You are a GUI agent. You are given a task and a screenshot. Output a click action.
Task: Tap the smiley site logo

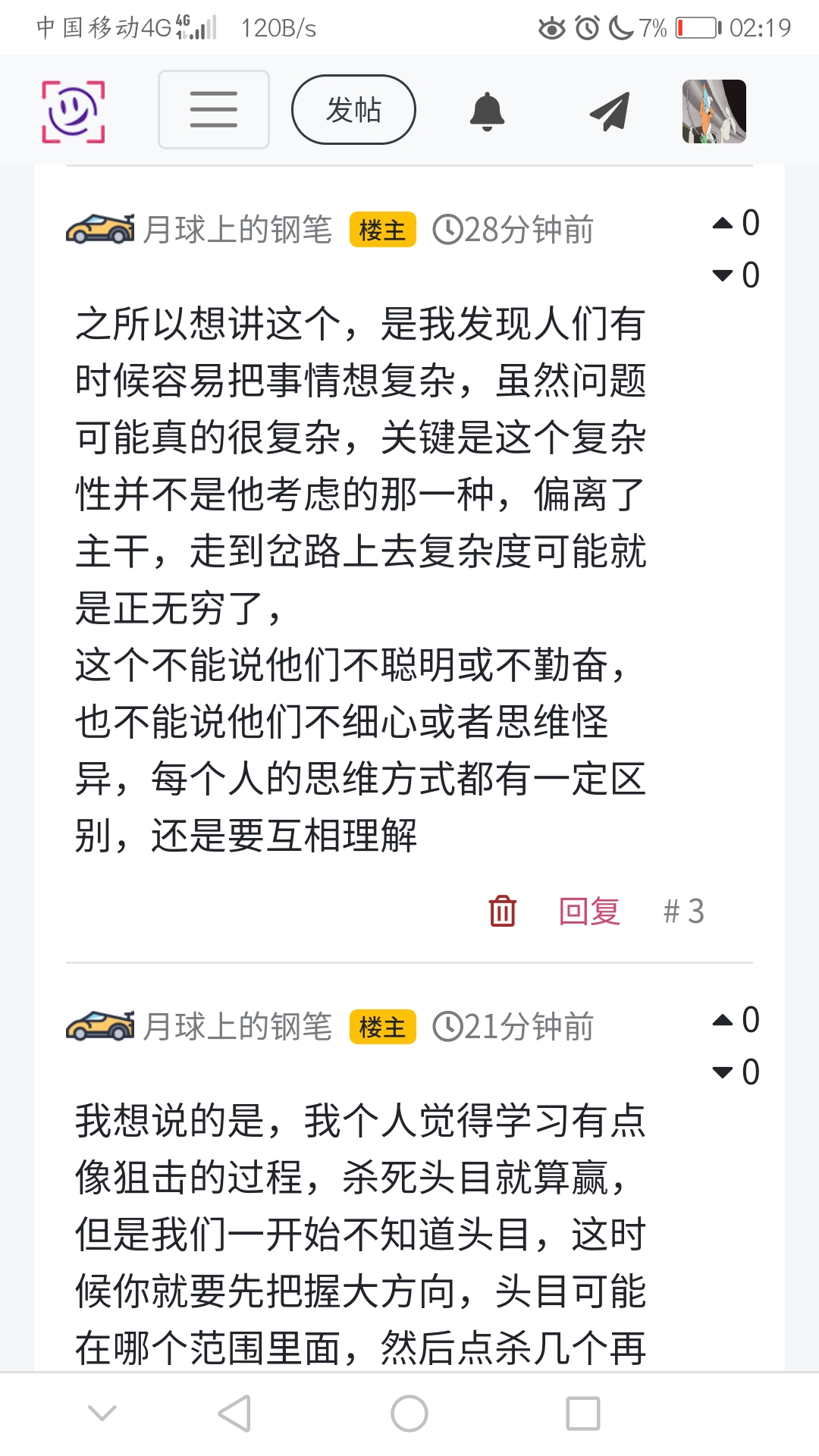73,111
